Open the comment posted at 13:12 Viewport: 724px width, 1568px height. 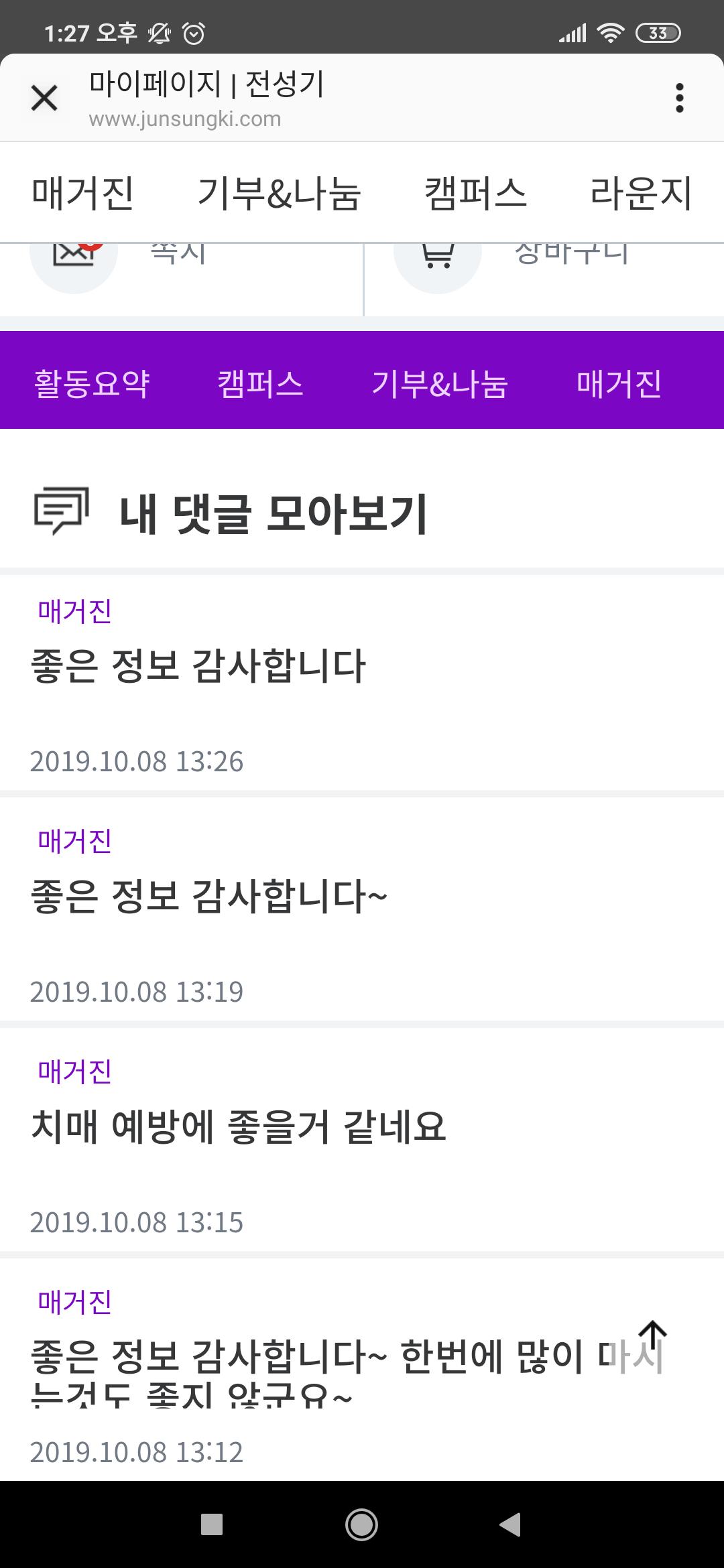point(362,1369)
